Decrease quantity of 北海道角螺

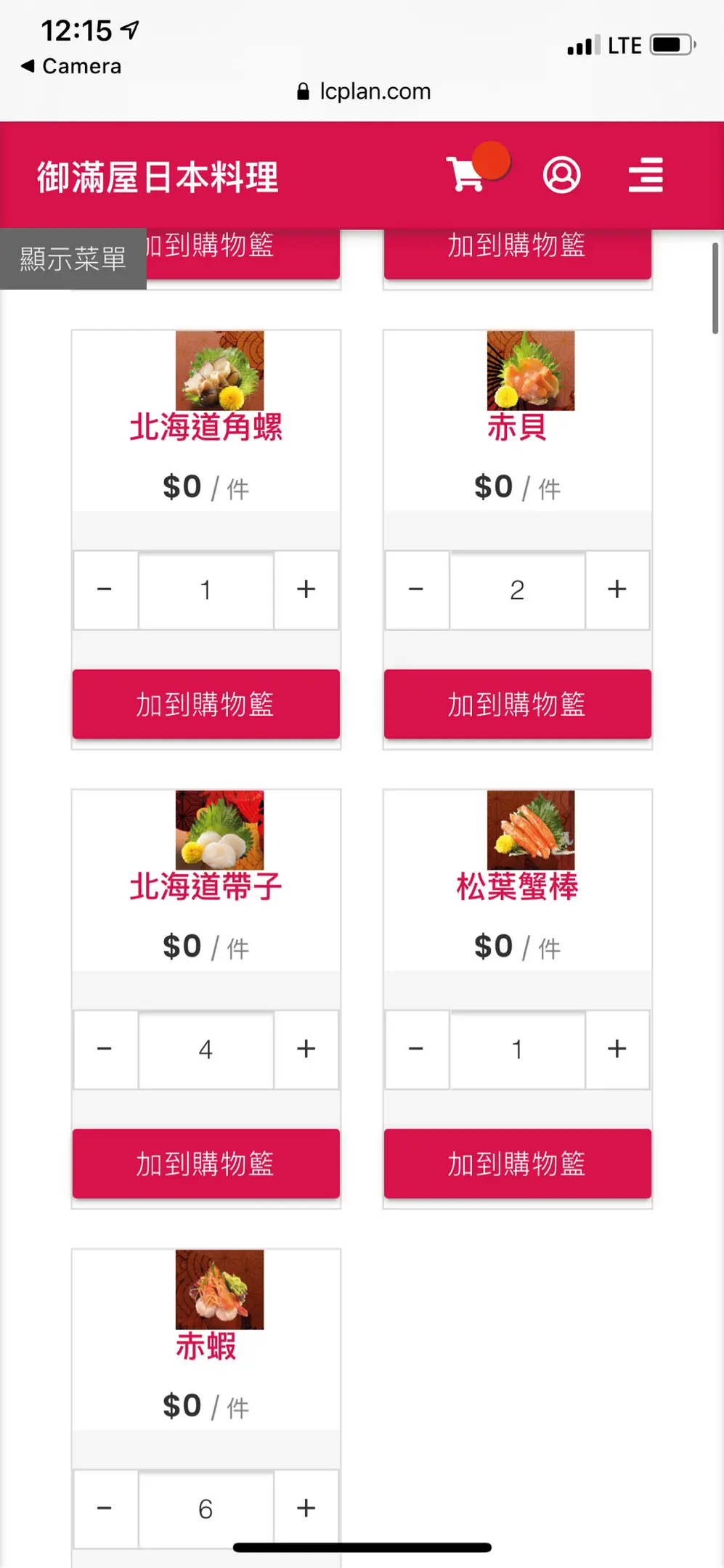point(105,589)
